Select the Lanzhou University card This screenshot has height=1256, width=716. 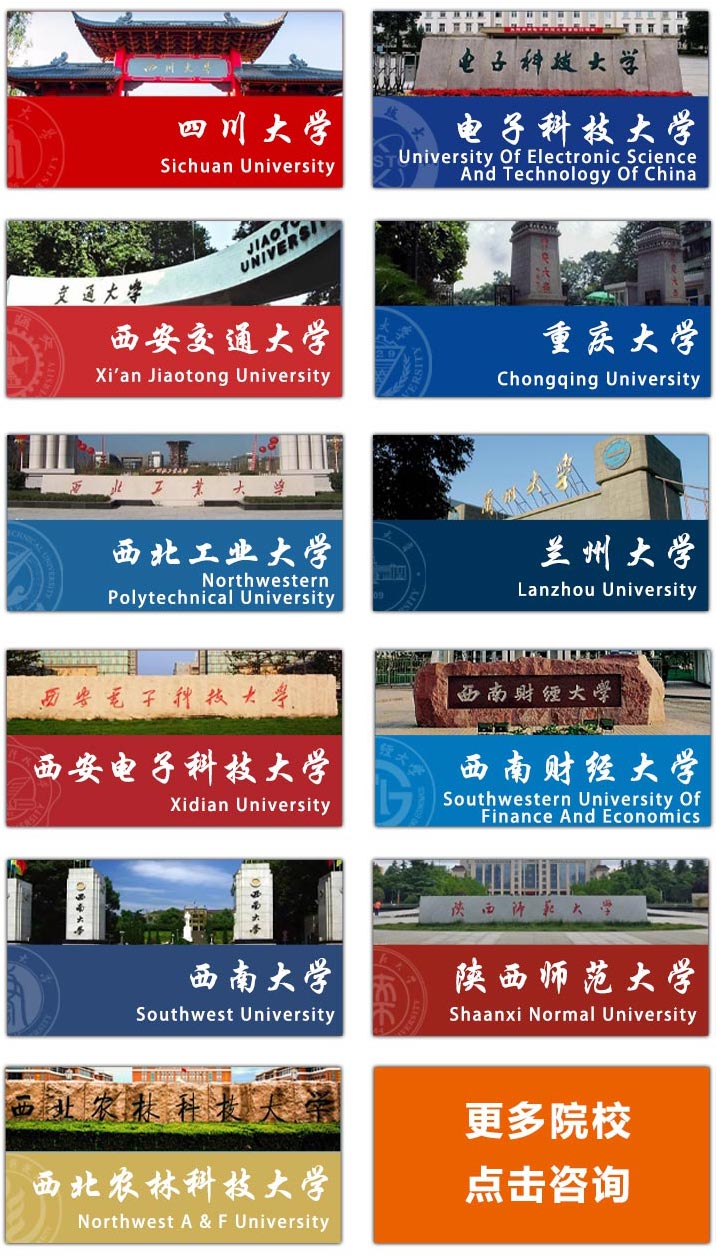tap(542, 523)
